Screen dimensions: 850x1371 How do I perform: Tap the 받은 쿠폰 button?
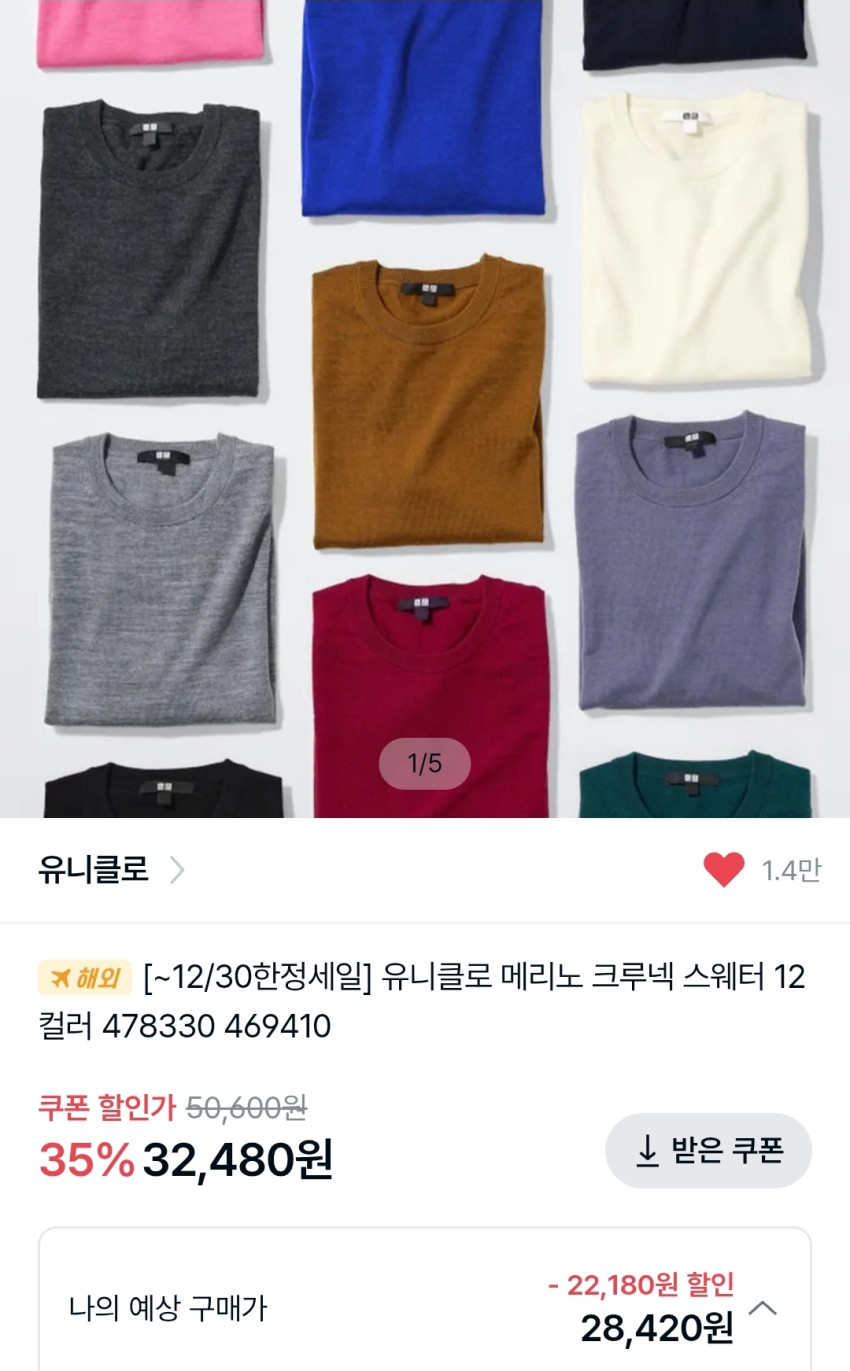(708, 1151)
